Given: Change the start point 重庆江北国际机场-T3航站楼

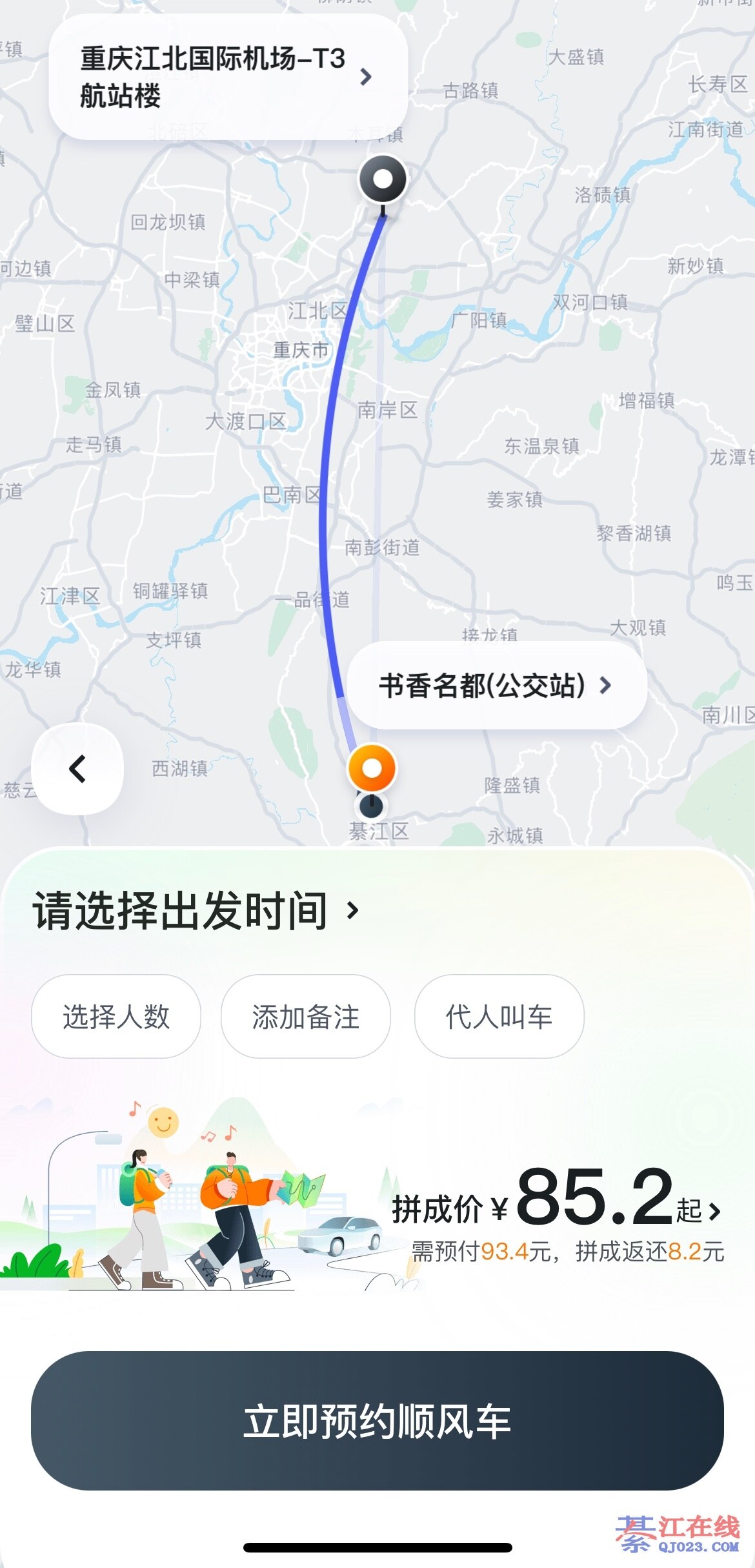Looking at the screenshot, I should point(227,77).
